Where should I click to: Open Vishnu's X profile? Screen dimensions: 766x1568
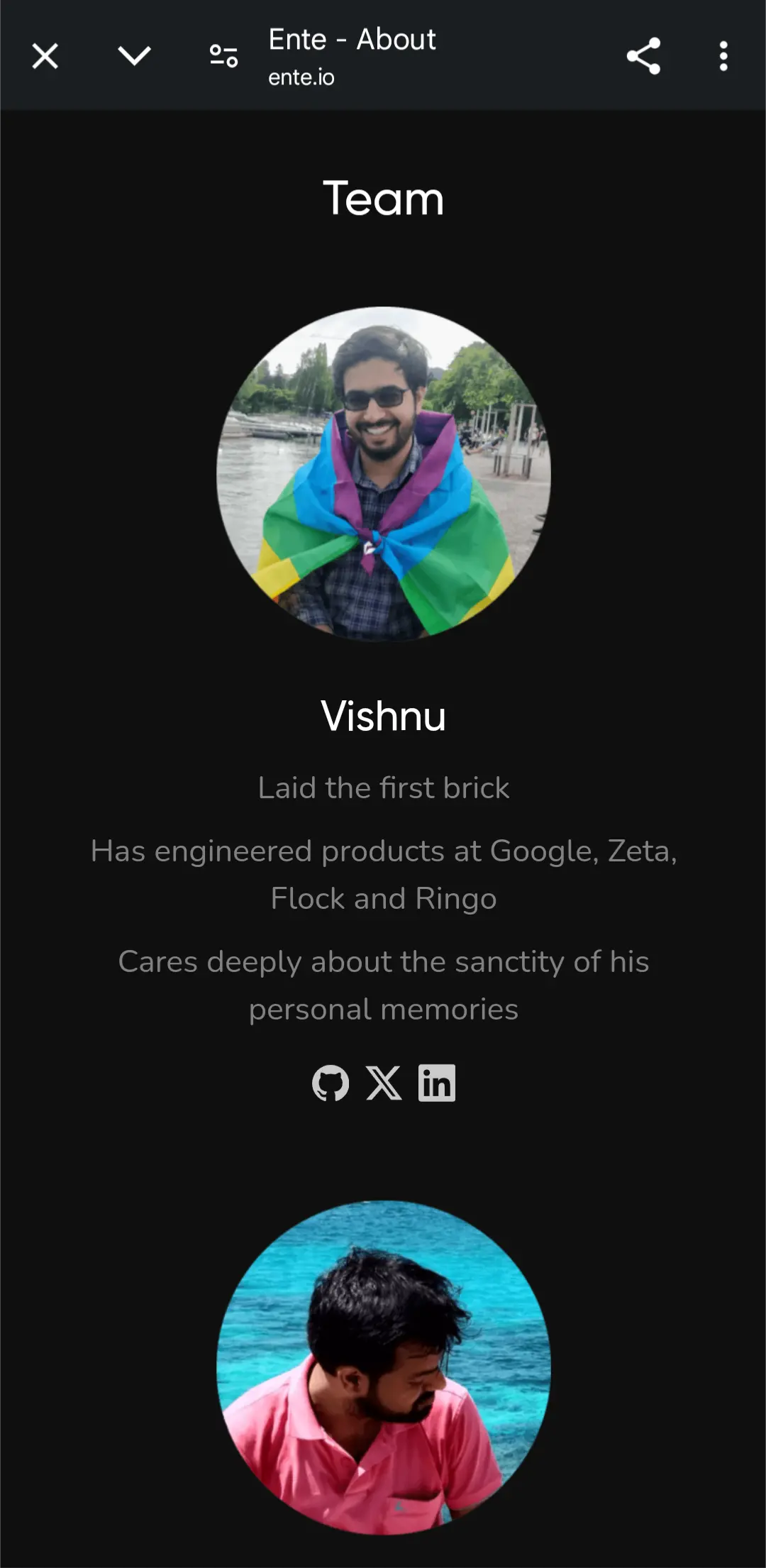click(x=384, y=1083)
